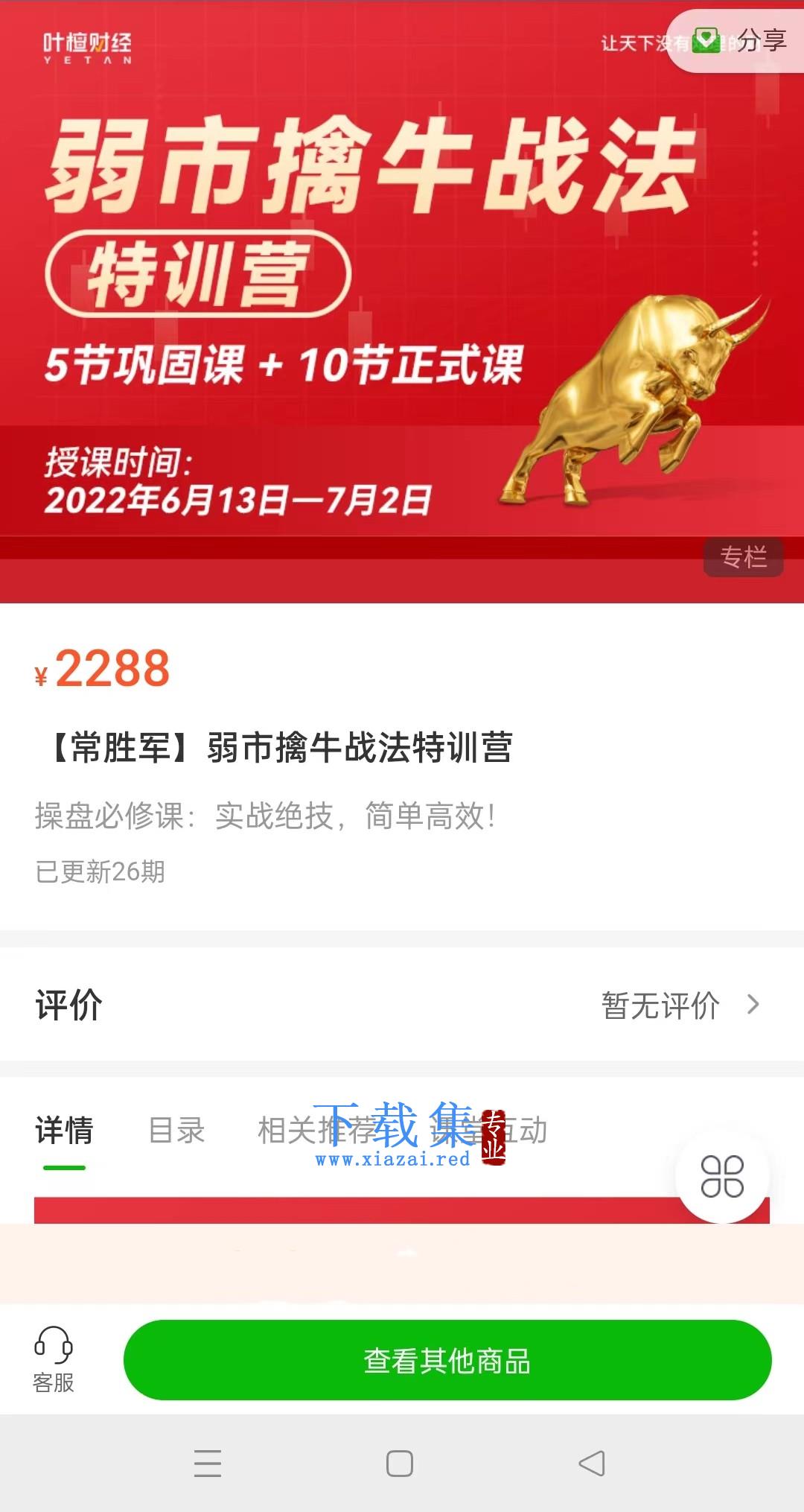This screenshot has width=804, height=1512.
Task: Contact 客服 customer service
Action: coord(54,1360)
